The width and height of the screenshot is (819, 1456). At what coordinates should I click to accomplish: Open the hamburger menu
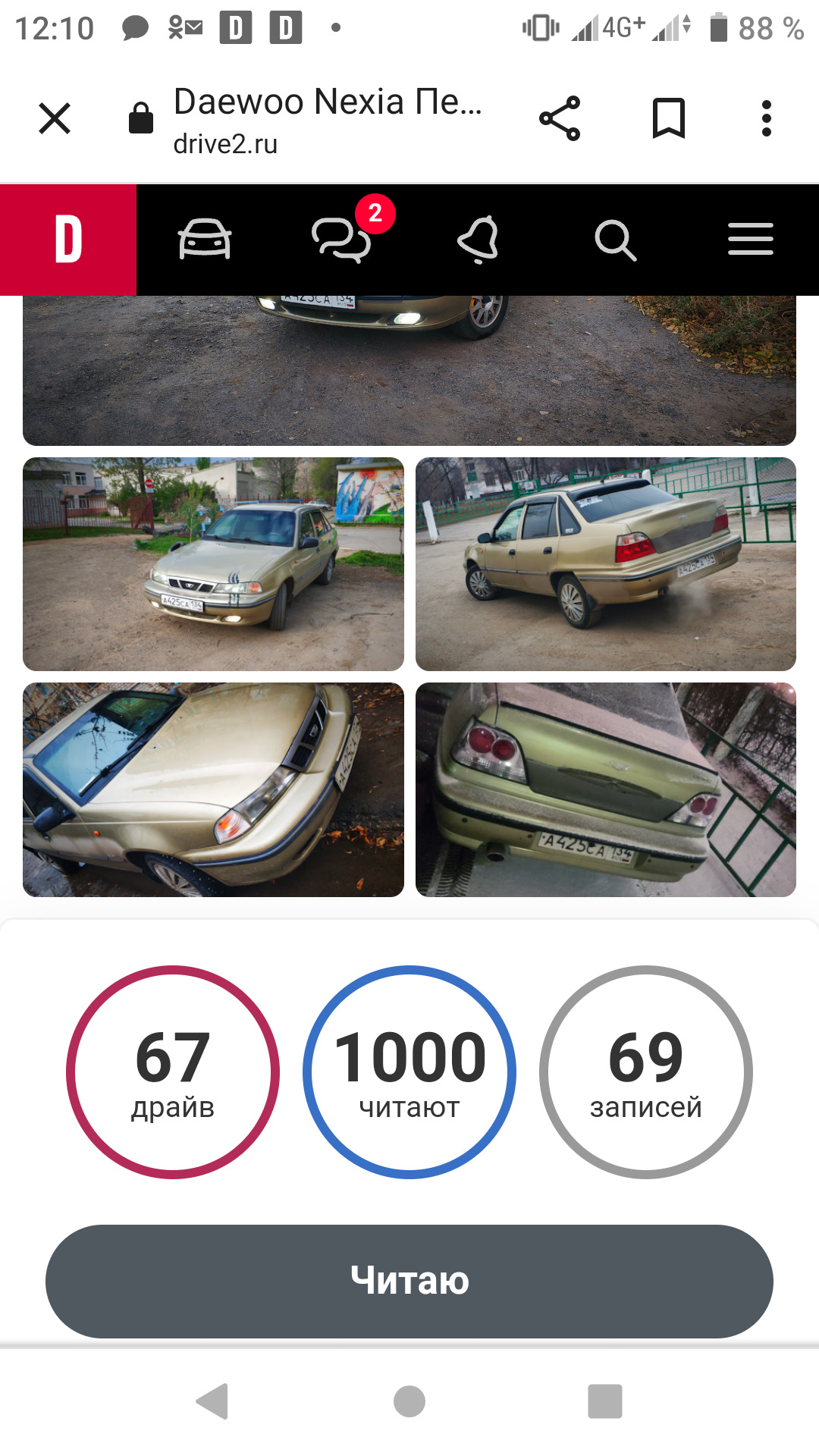pyautogui.click(x=751, y=240)
